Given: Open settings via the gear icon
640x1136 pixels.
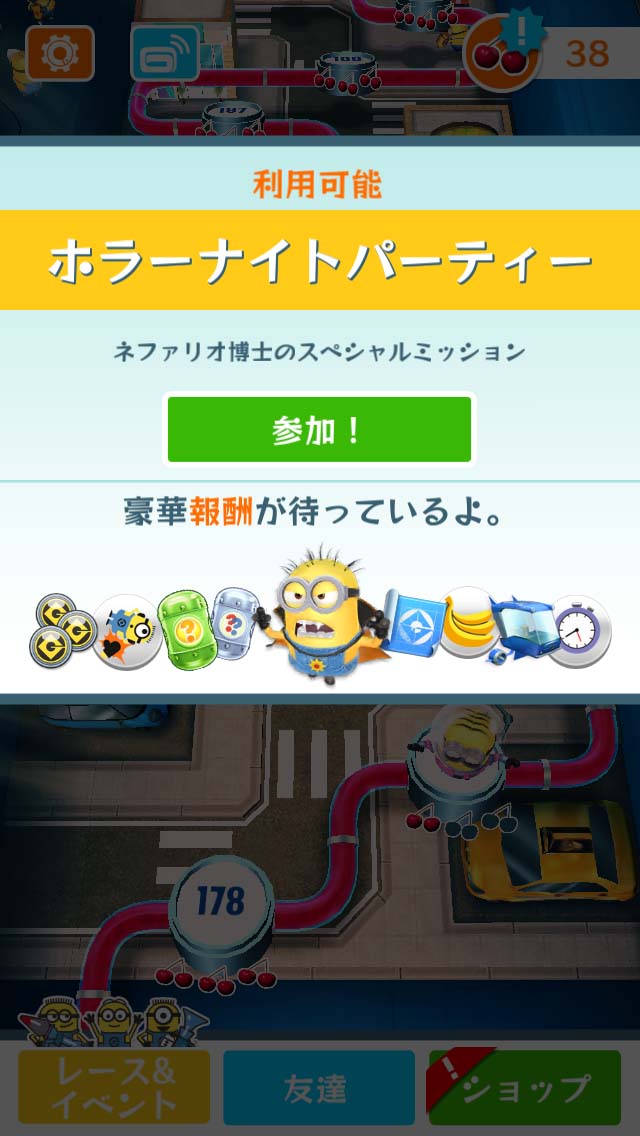Looking at the screenshot, I should point(60,53).
